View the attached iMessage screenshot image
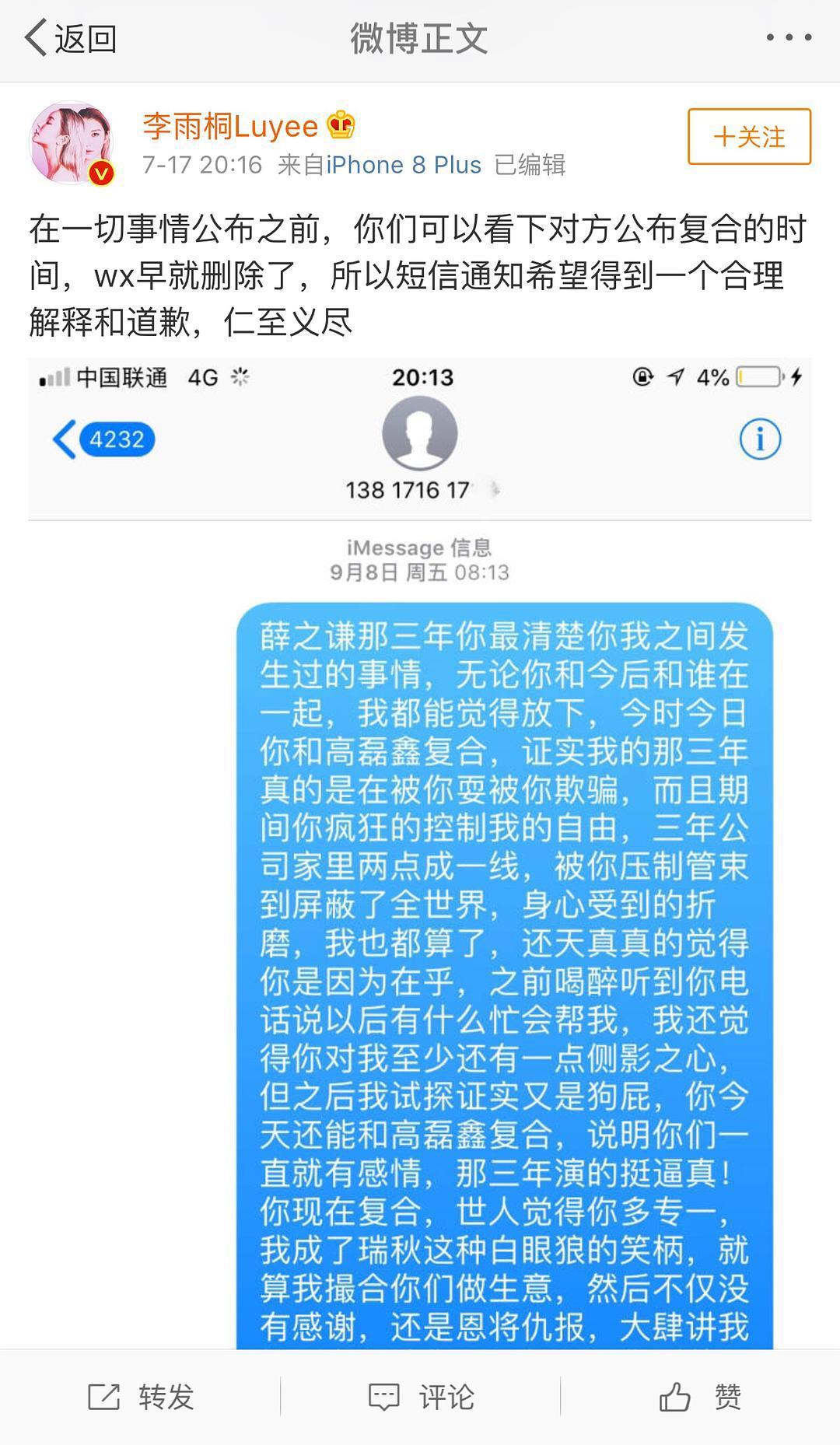Screen dimensions: 840x1445 (420, 855)
